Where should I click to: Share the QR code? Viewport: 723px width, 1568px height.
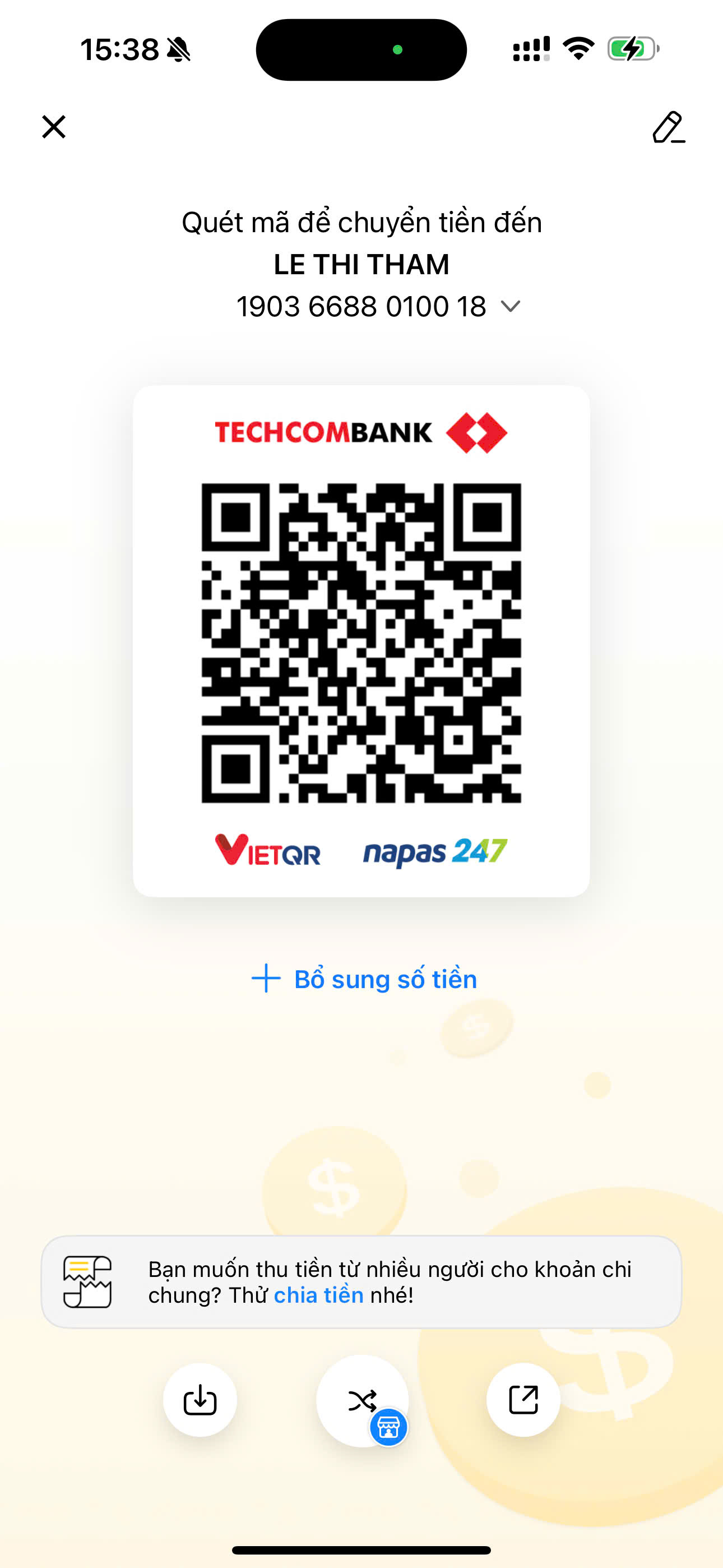click(x=523, y=1400)
